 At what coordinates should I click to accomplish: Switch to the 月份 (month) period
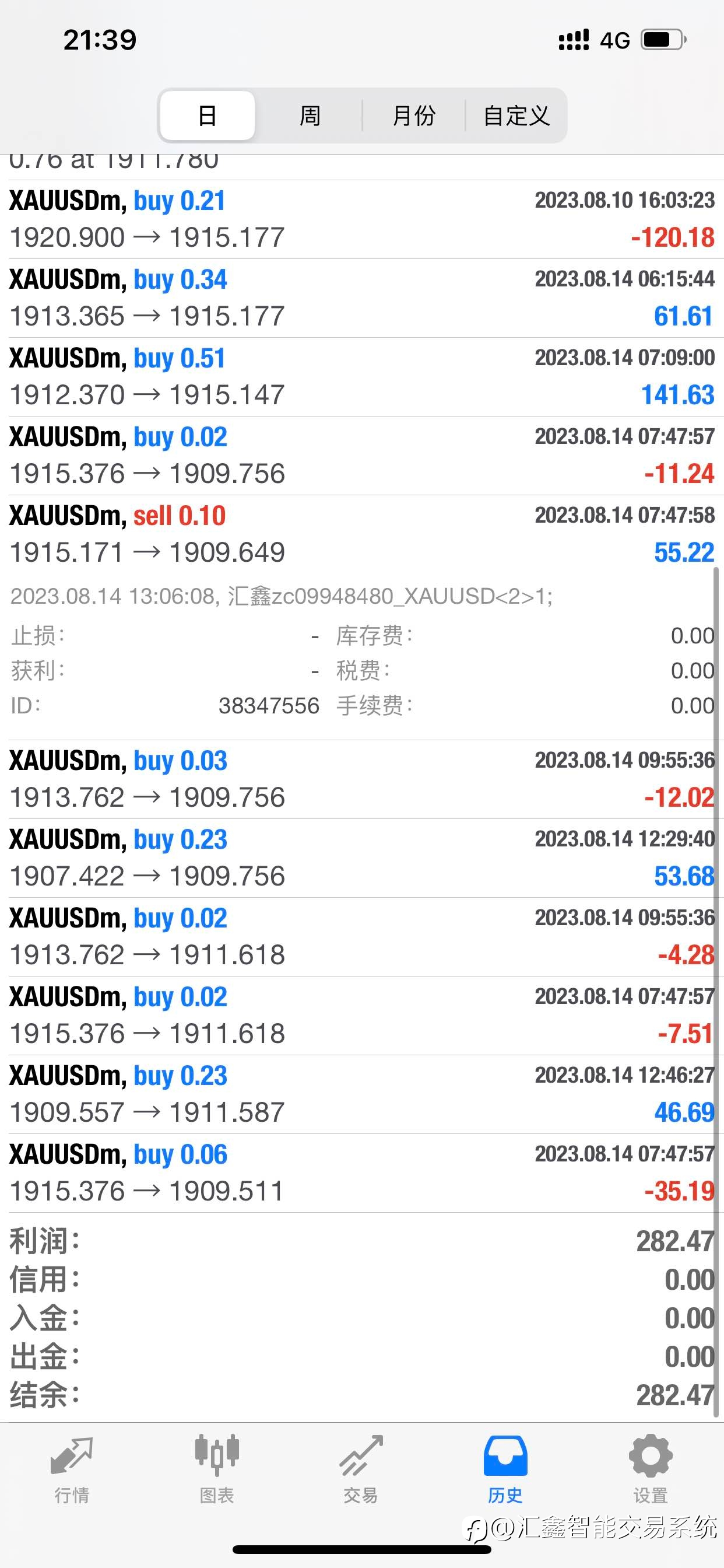[414, 116]
